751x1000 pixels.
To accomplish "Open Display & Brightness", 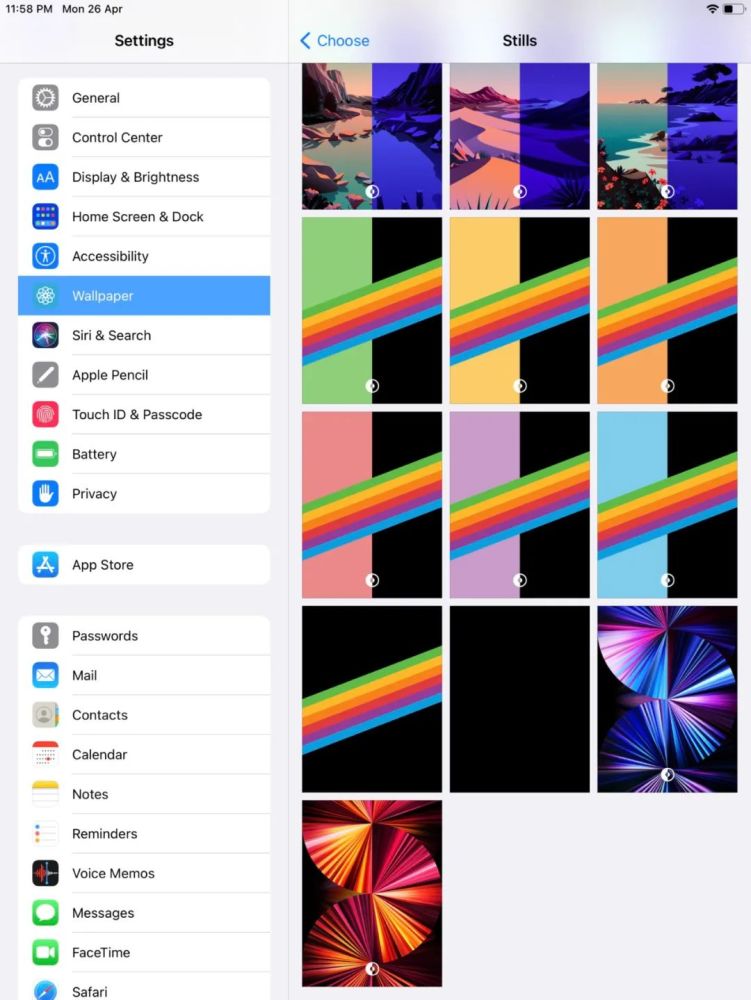I will coord(144,177).
